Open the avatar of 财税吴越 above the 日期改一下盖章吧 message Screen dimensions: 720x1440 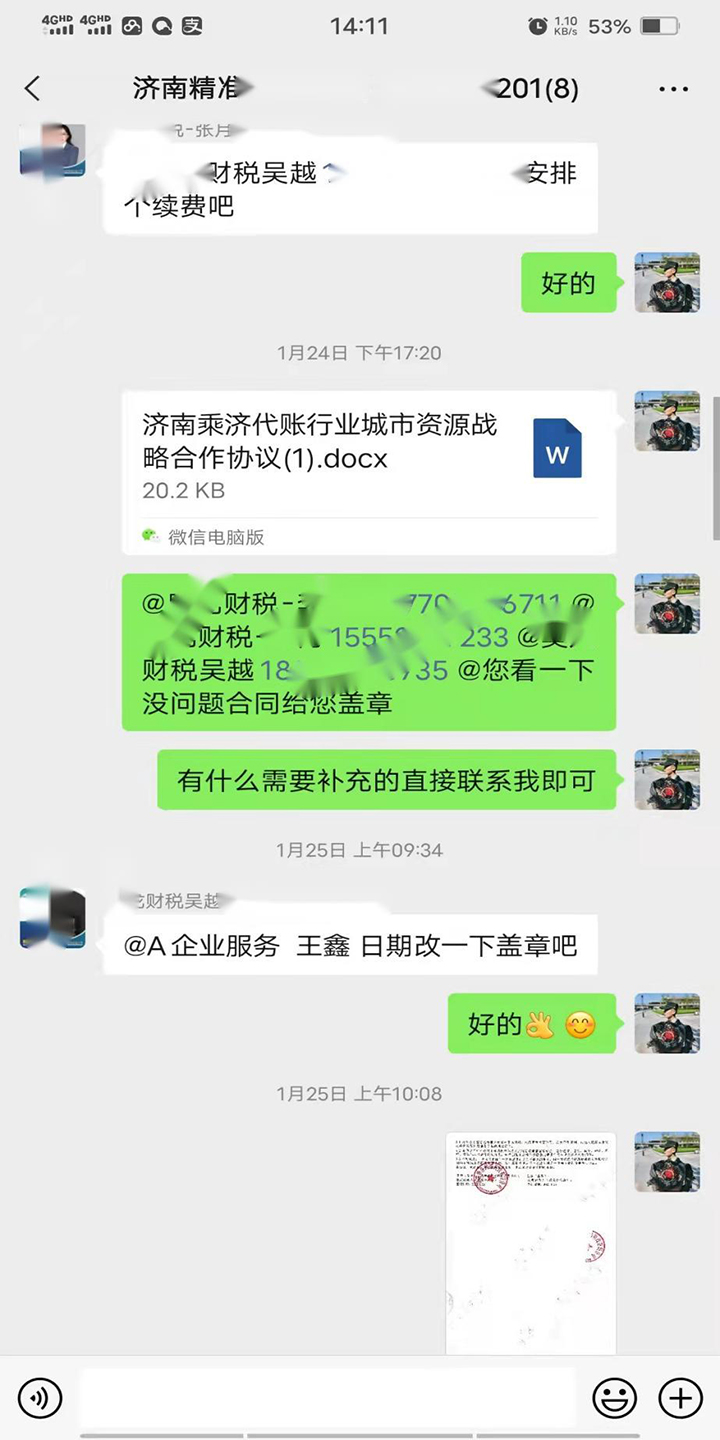point(52,917)
